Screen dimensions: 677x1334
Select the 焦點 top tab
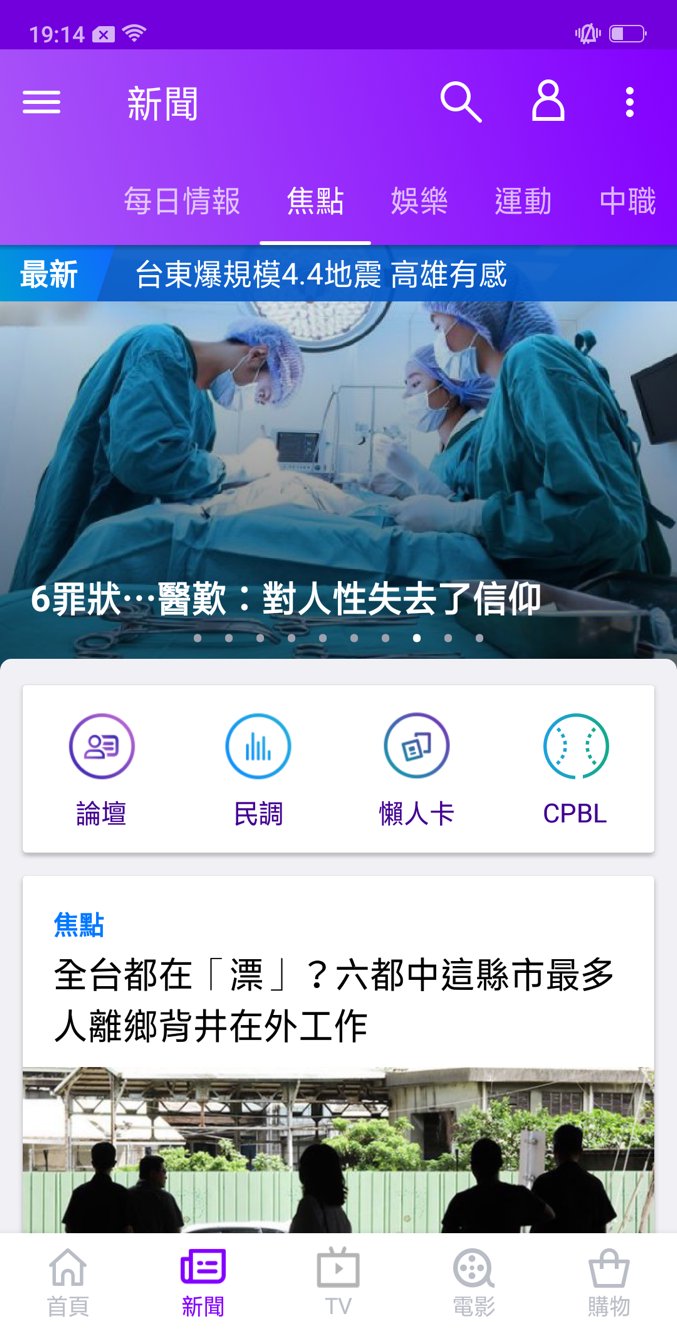click(x=315, y=201)
